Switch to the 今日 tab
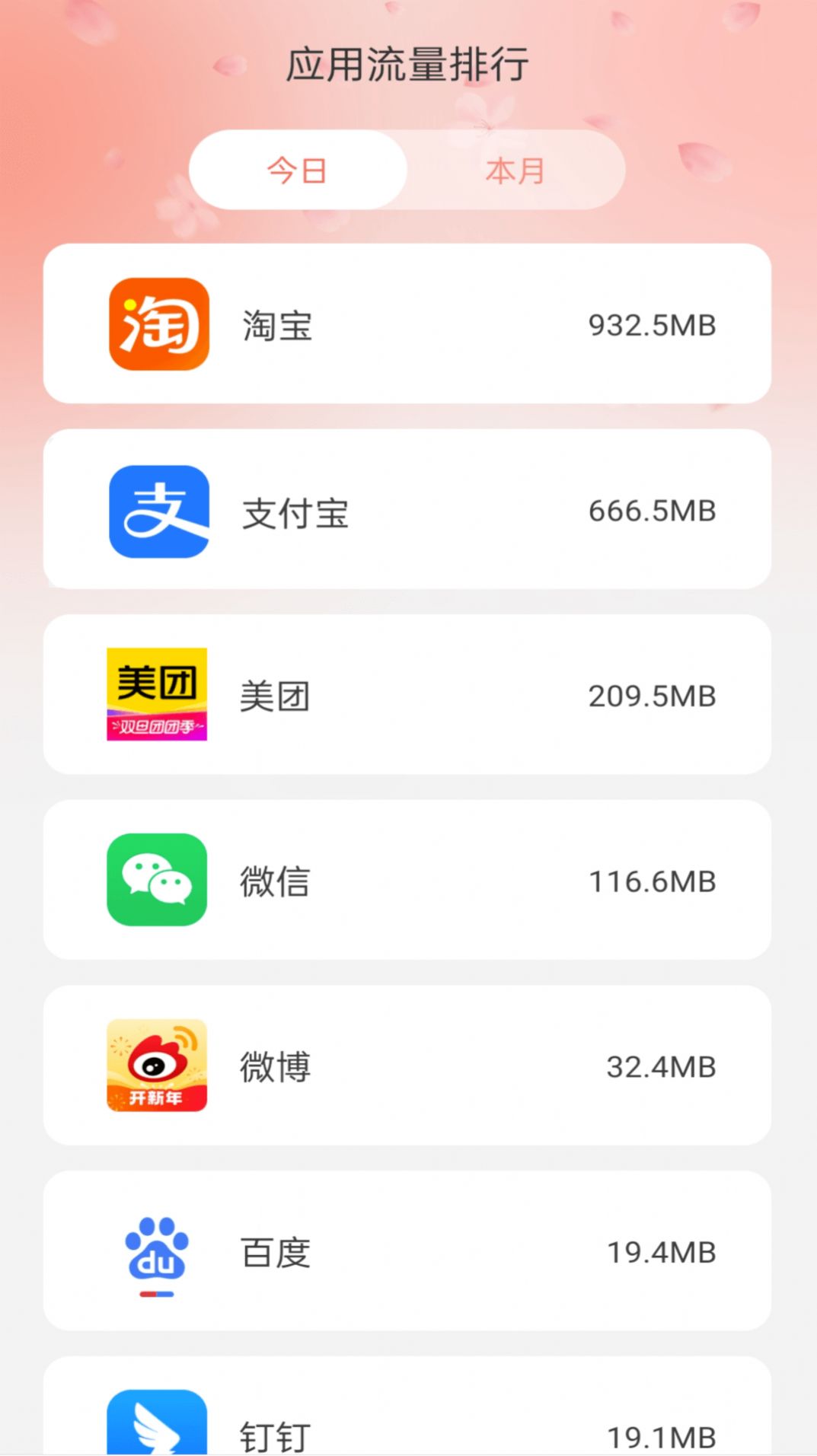The width and height of the screenshot is (817, 1456). (297, 170)
